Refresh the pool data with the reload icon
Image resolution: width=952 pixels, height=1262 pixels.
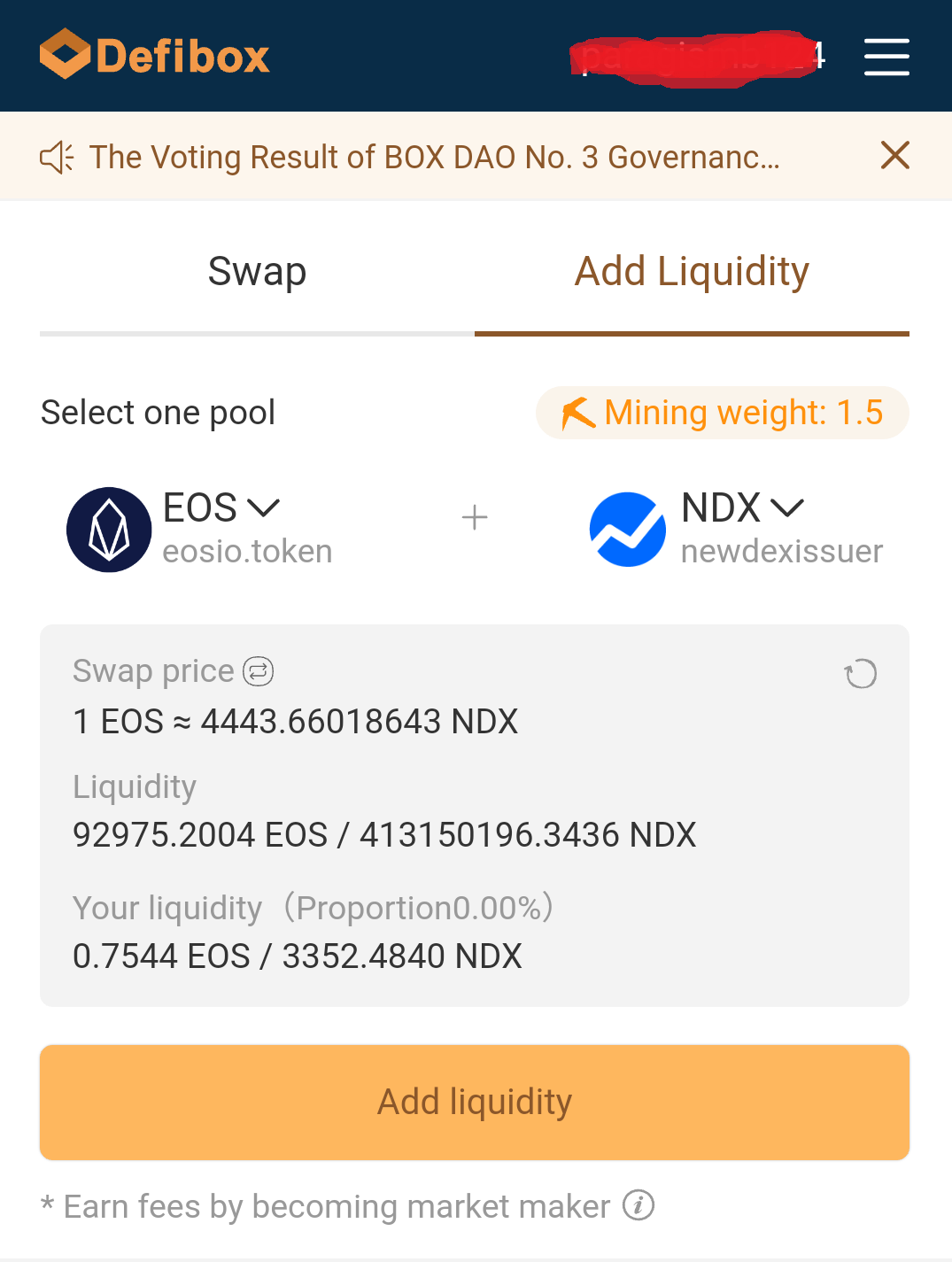[x=860, y=674]
